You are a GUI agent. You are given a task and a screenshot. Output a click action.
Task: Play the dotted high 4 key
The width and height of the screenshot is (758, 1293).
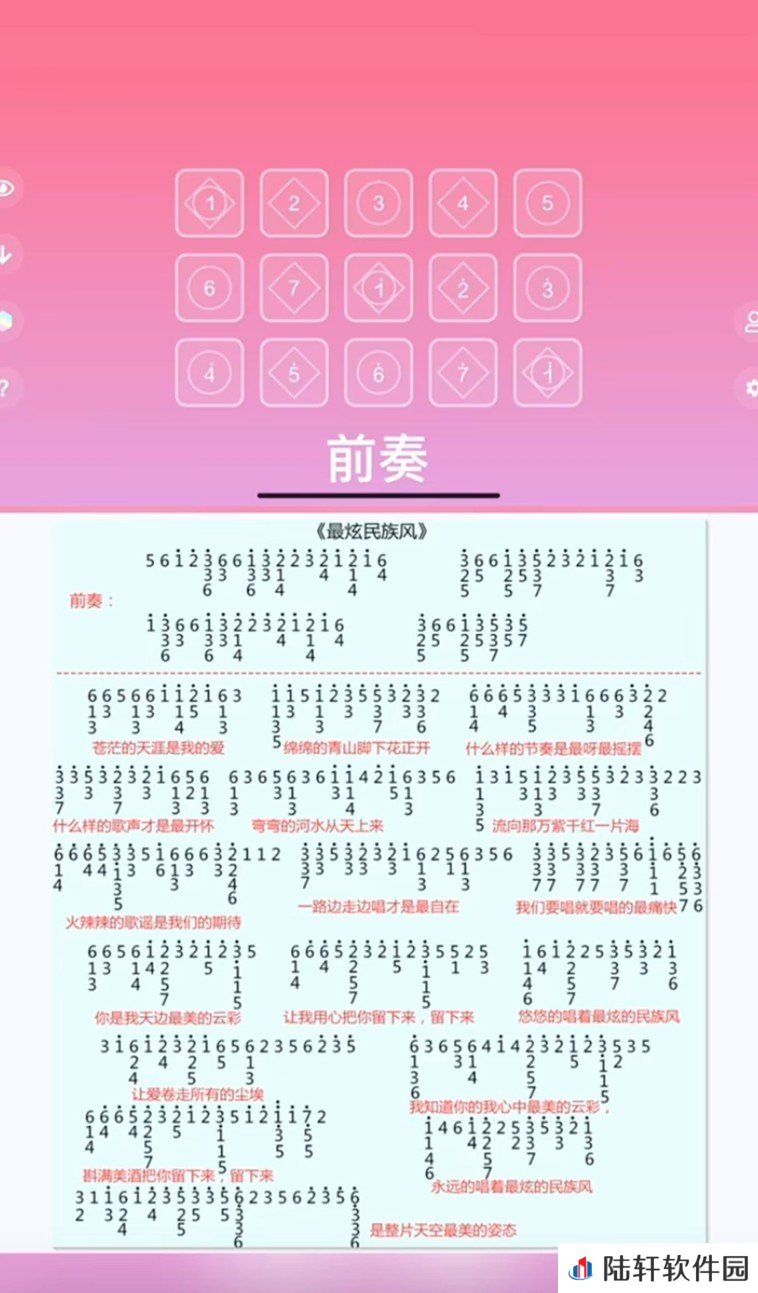click(209, 373)
